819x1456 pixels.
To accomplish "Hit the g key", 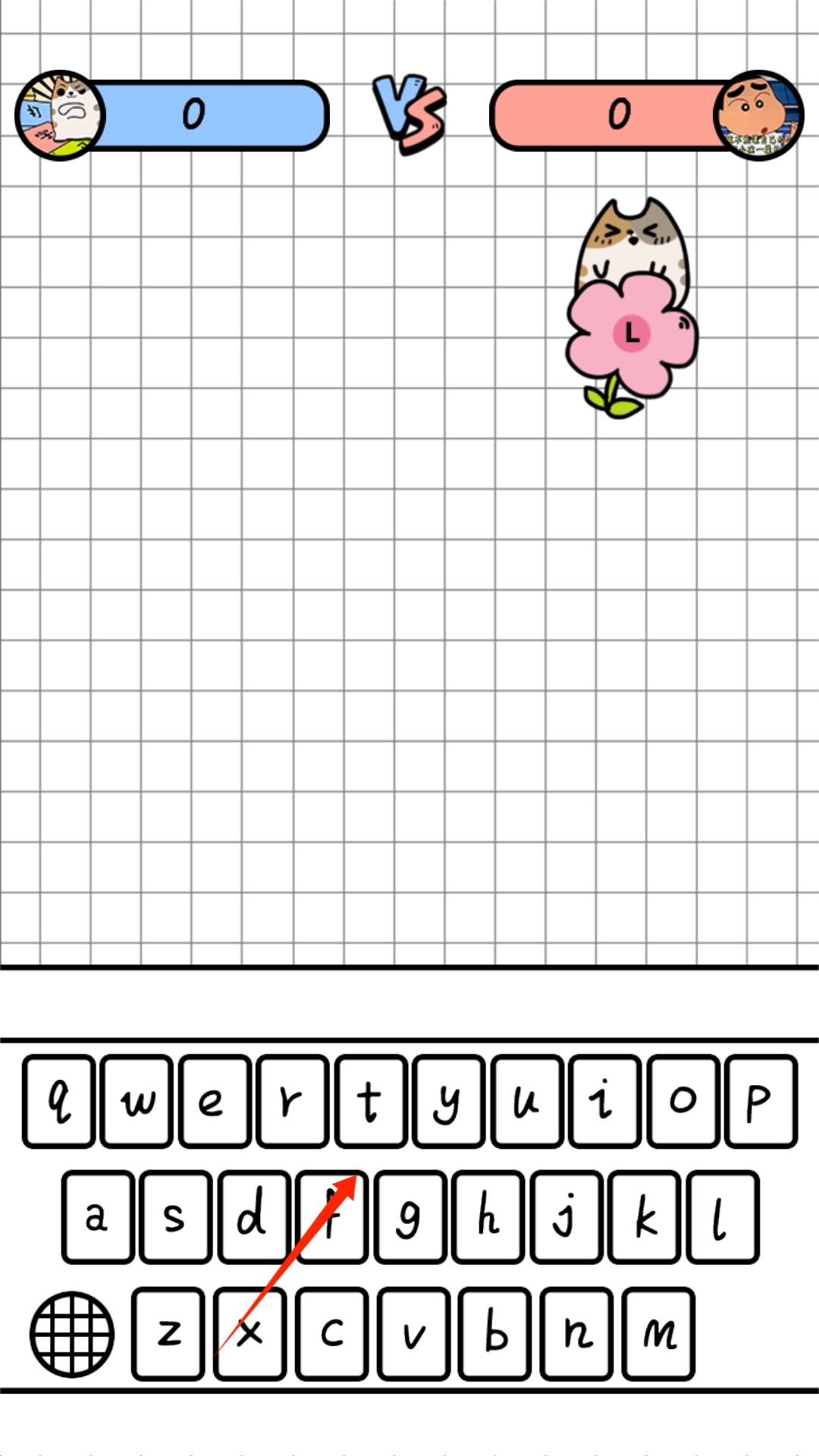I will point(409,1217).
